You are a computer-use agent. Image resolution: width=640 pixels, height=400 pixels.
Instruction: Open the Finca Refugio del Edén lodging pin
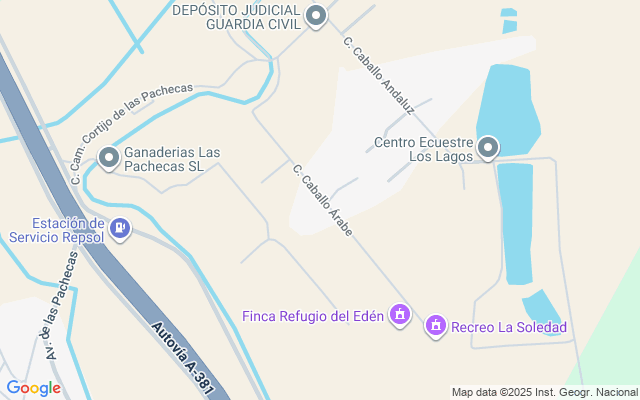[400, 316]
